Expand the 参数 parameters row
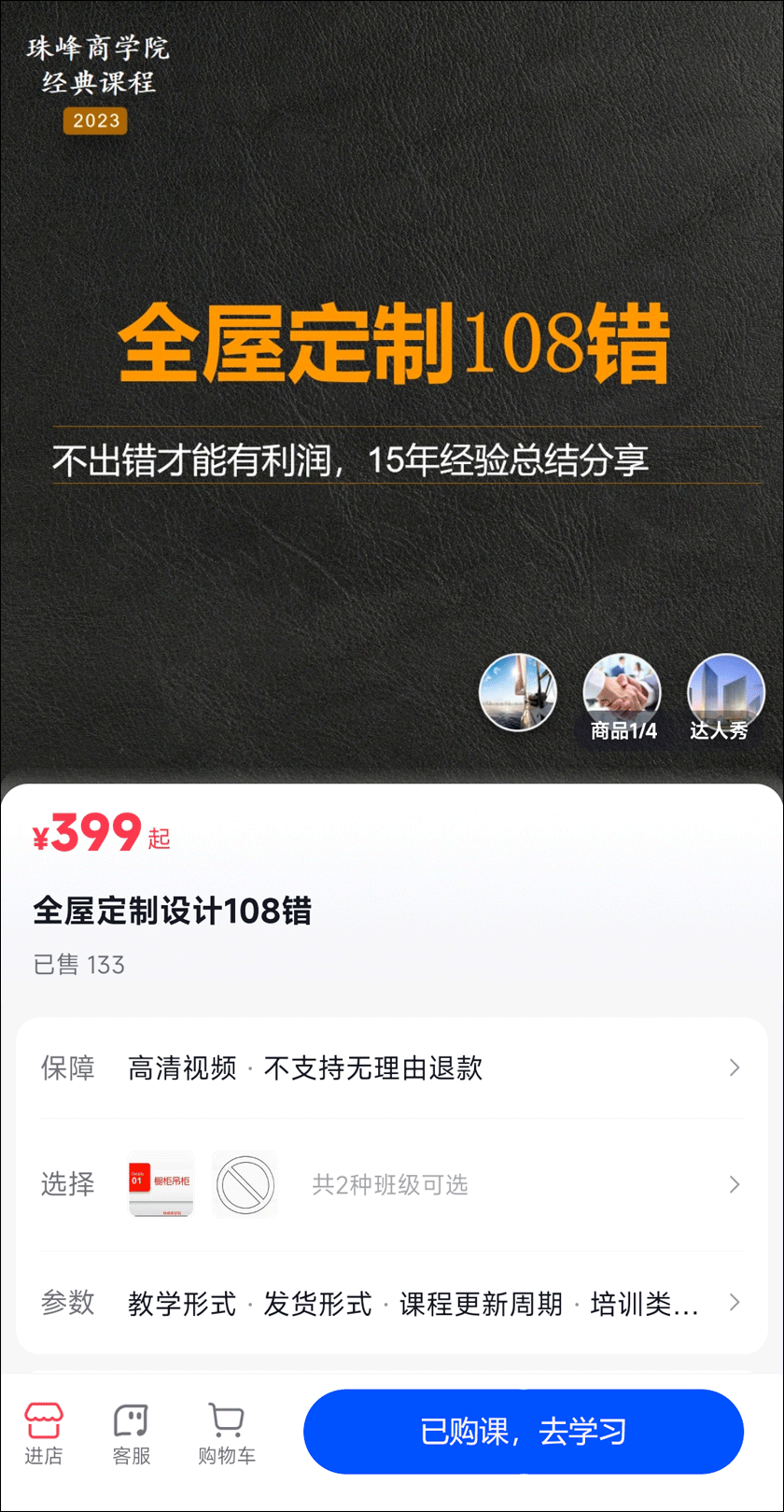The height and width of the screenshot is (1512, 784). [x=392, y=1303]
